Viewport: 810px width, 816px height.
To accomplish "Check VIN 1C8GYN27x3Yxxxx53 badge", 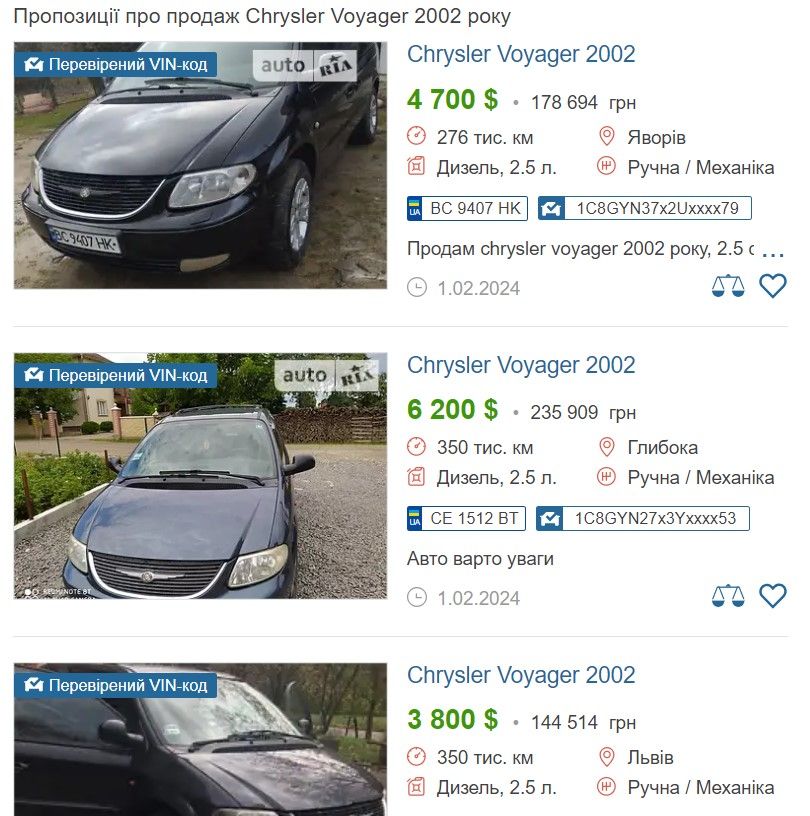I will click(x=643, y=518).
